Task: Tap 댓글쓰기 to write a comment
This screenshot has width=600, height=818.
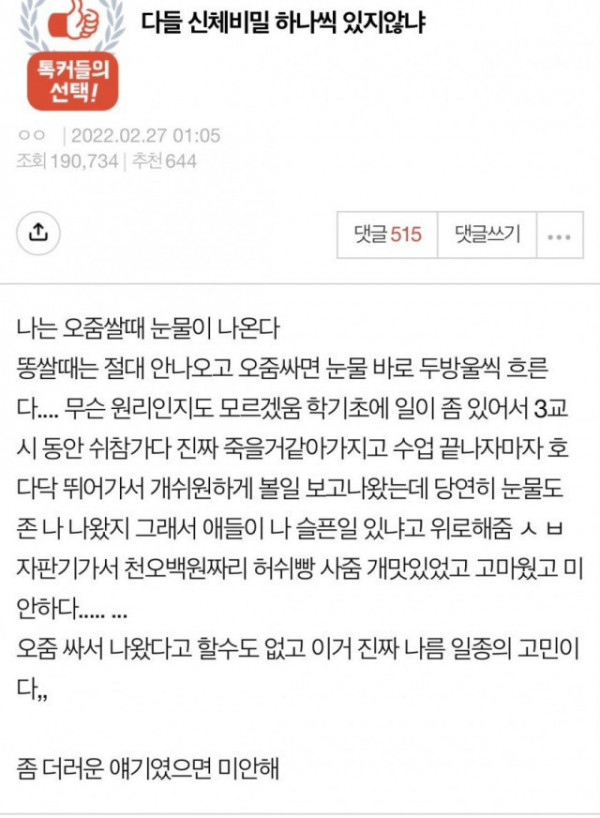Action: [x=487, y=236]
